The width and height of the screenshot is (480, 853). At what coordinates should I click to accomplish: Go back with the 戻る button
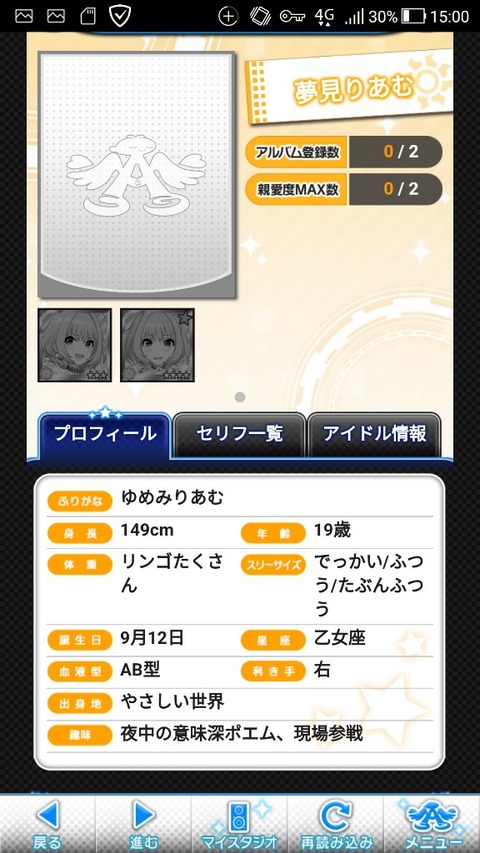(47, 824)
